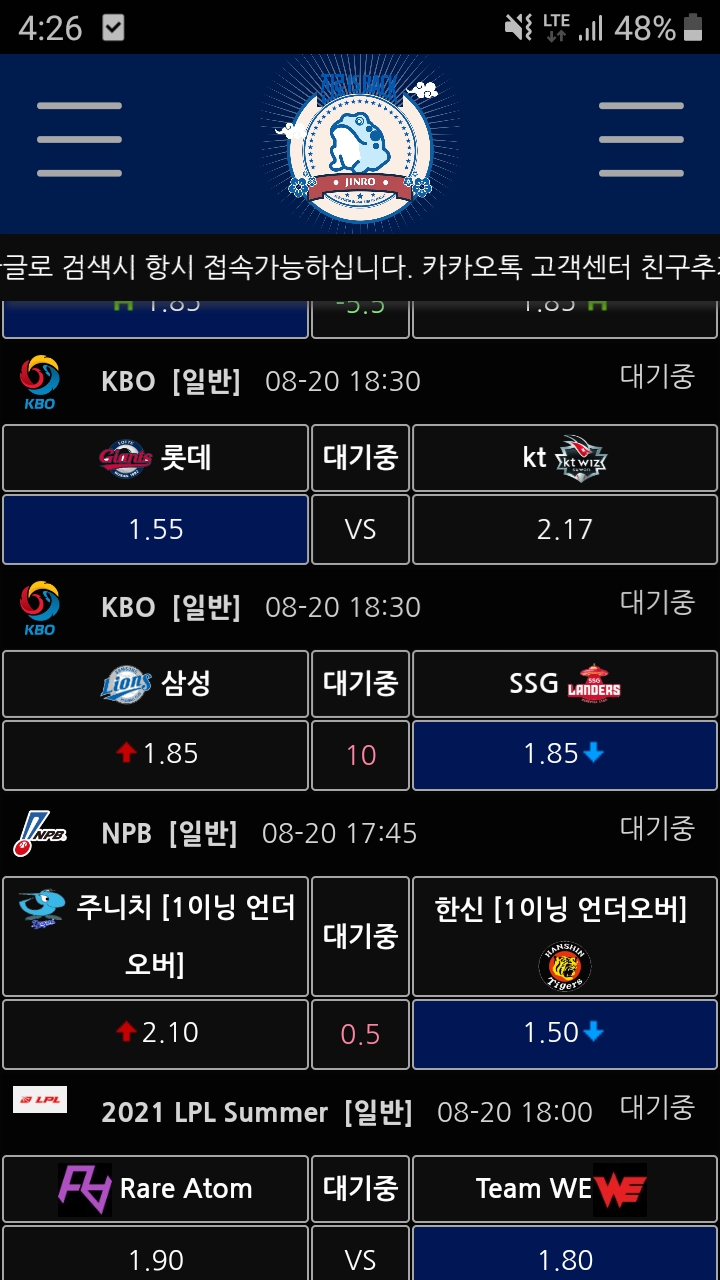Open the right hamburger menu
Screen dimensions: 720x1280
pyautogui.click(x=641, y=140)
